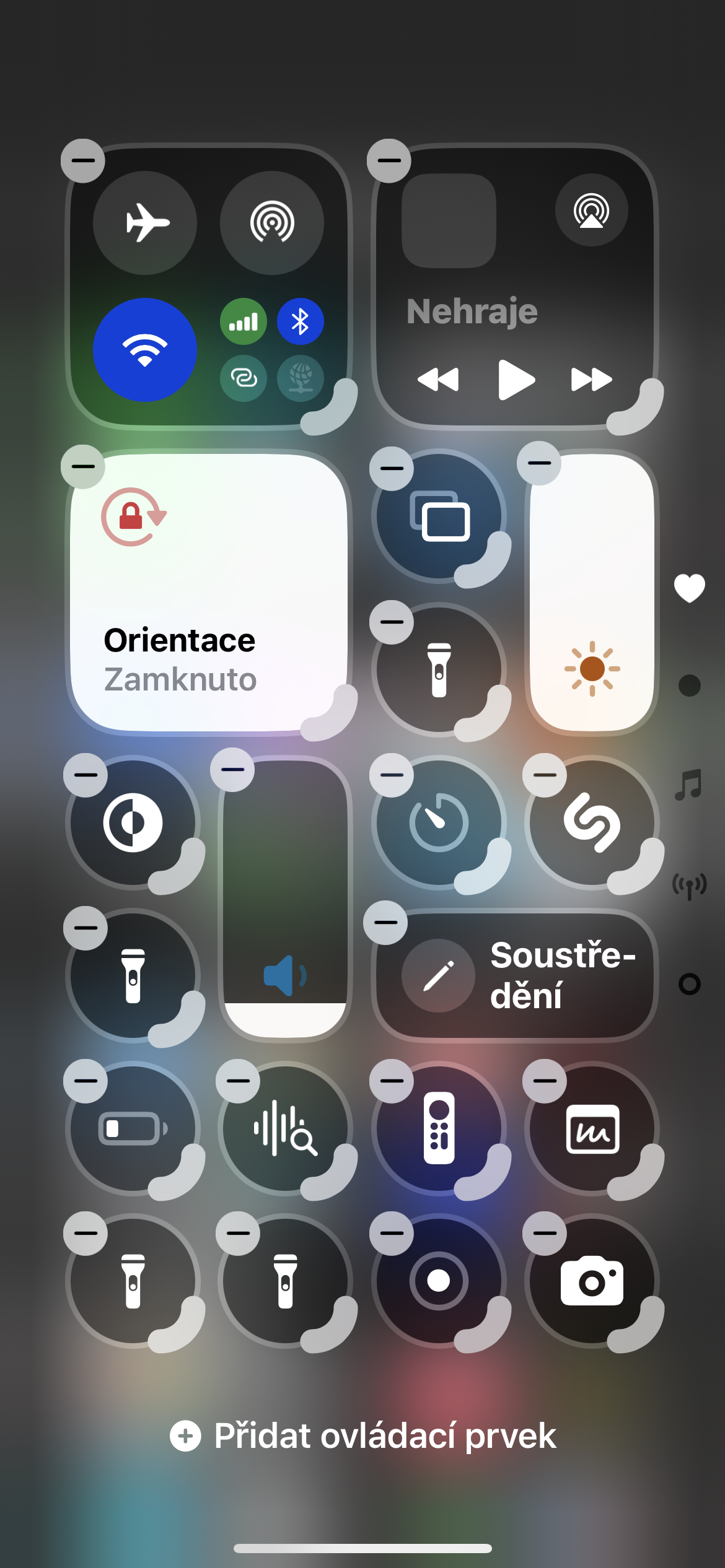Image resolution: width=725 pixels, height=1568 pixels.
Task: Jump to the favorites heart page
Action: tap(689, 587)
